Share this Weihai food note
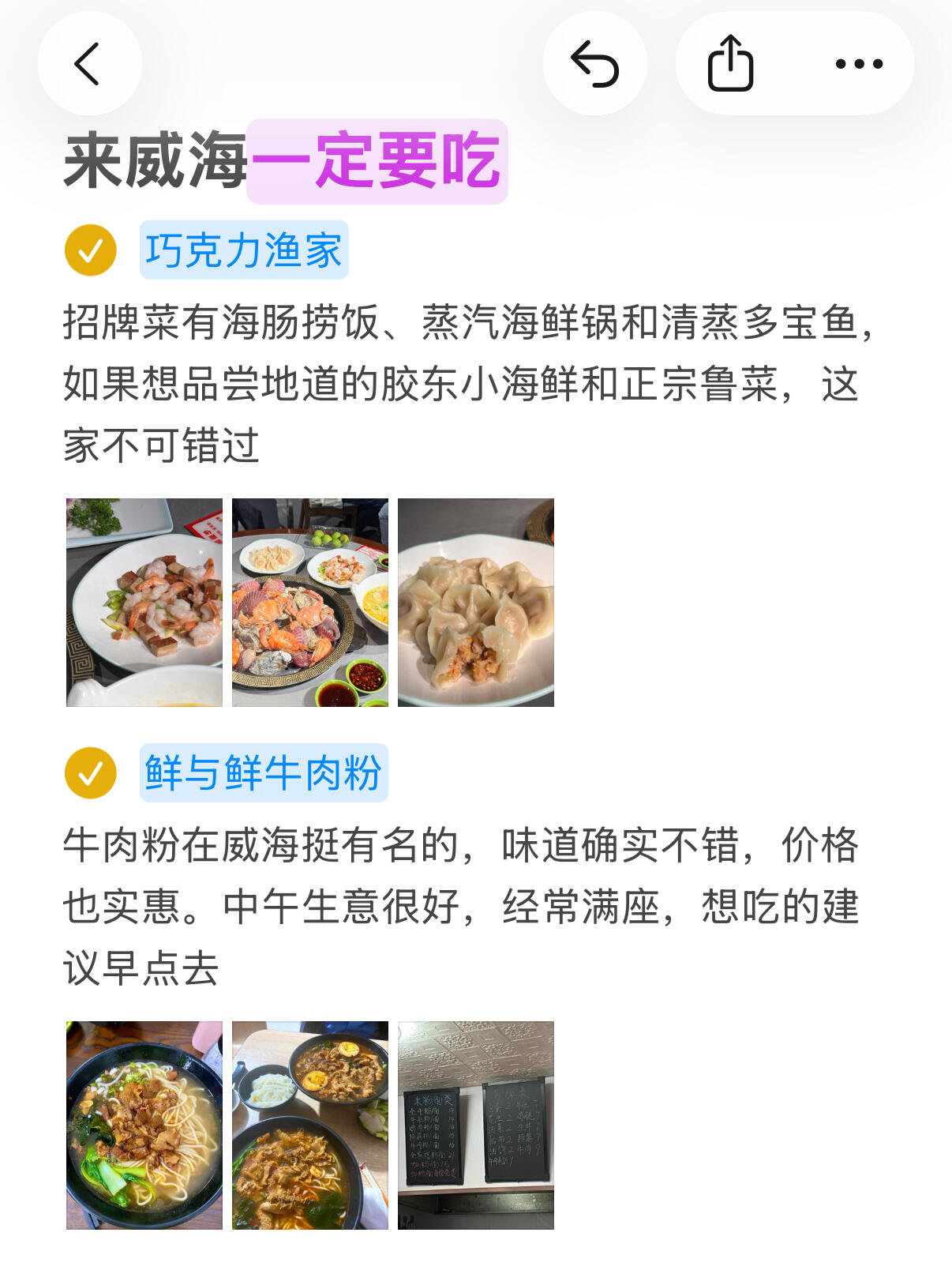952x1270 pixels. 730,63
